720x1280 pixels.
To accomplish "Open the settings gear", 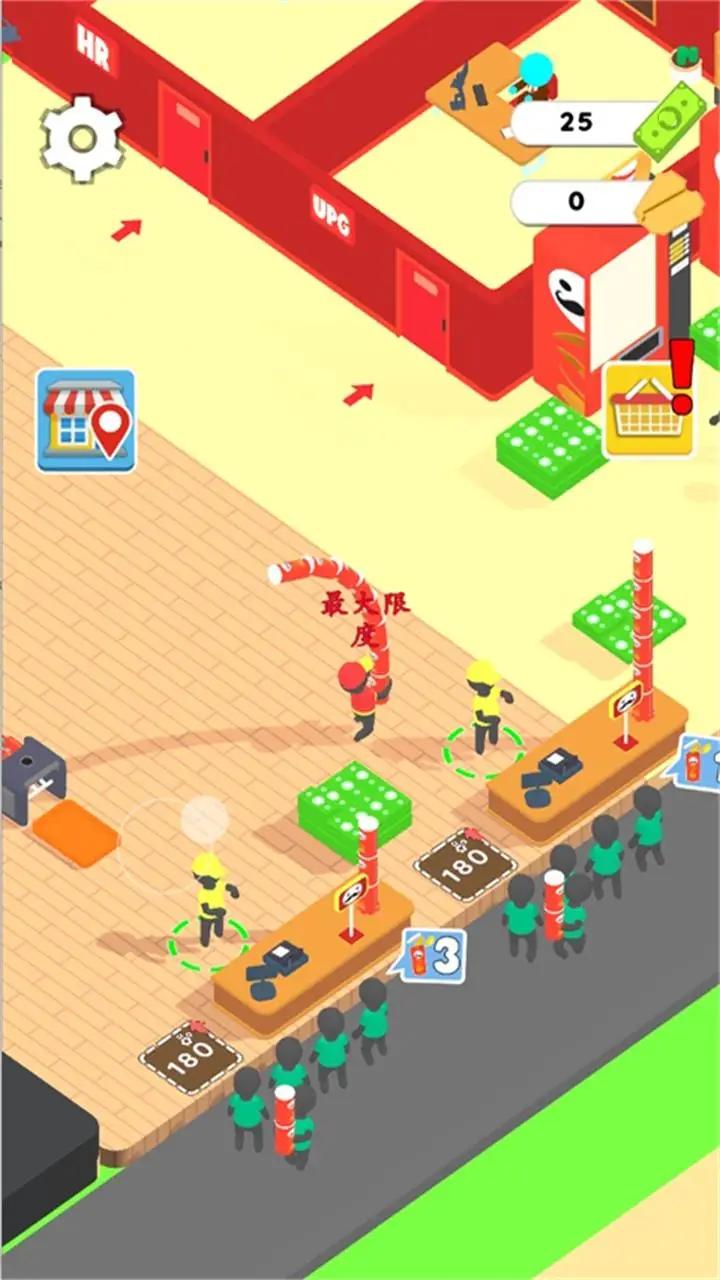I will 81,138.
